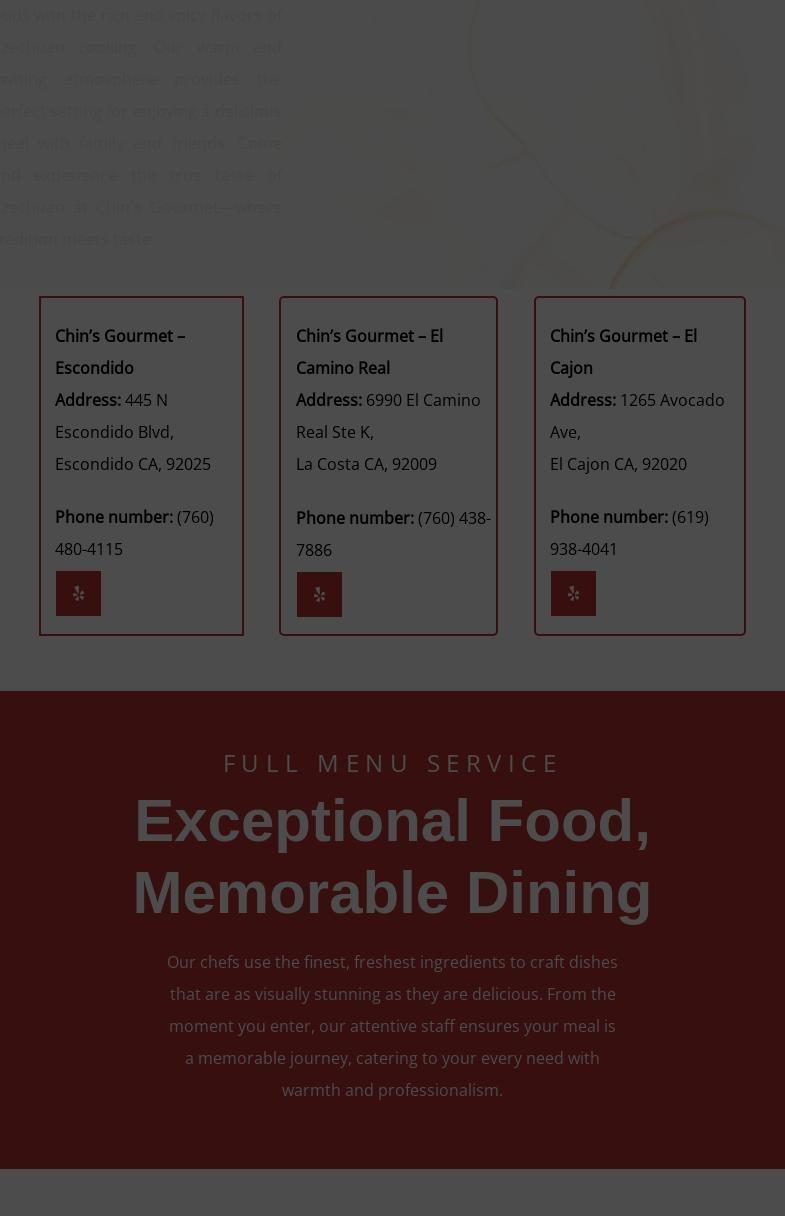Open Yelp page for Escondido location
The image size is (785, 1216).
point(78,593)
